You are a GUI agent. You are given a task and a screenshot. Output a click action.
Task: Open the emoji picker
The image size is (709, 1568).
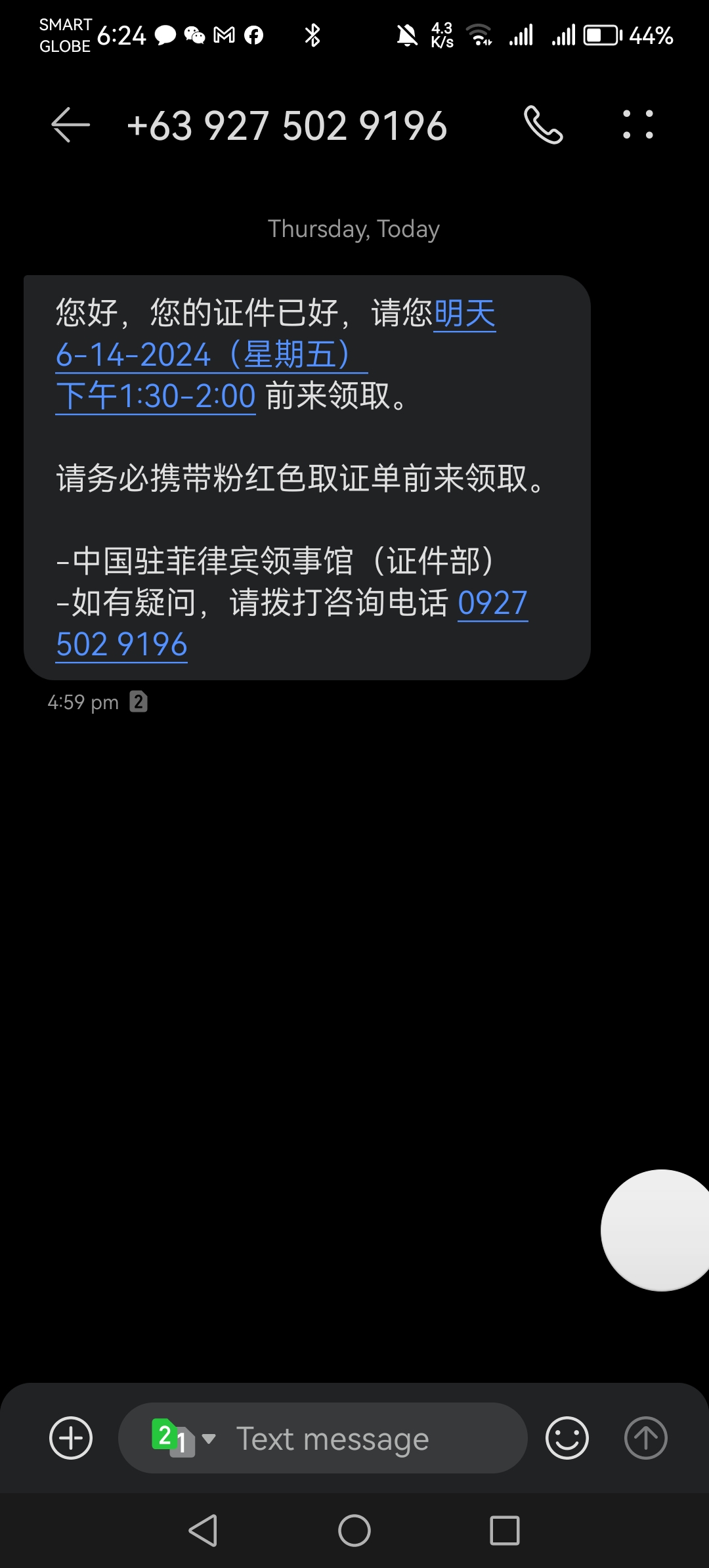click(567, 1438)
